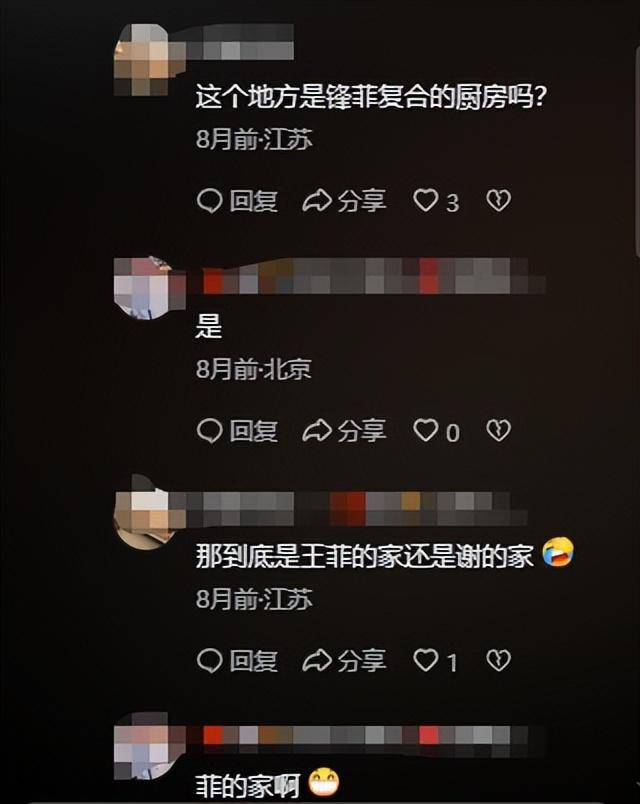Share the 王菲的家还是谢的家 comment
Image resolution: width=640 pixels, height=804 pixels.
[x=343, y=660]
